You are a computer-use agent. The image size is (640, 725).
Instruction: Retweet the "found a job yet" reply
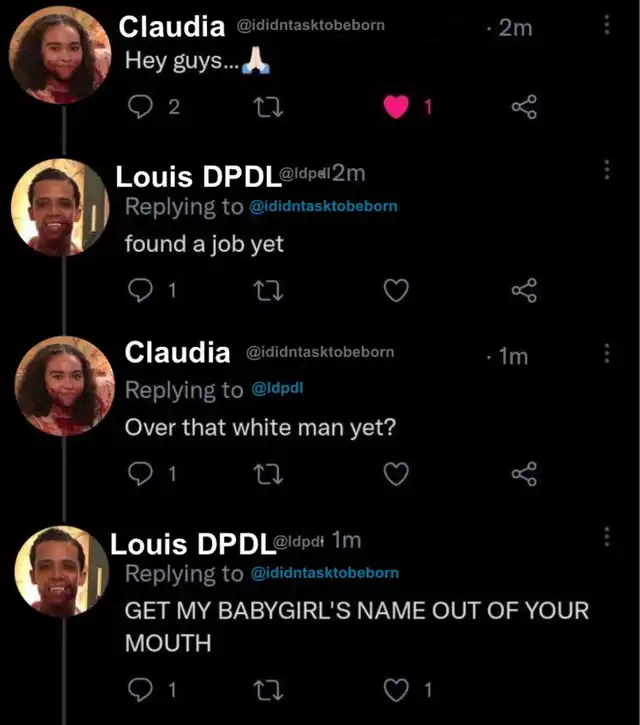point(268,291)
